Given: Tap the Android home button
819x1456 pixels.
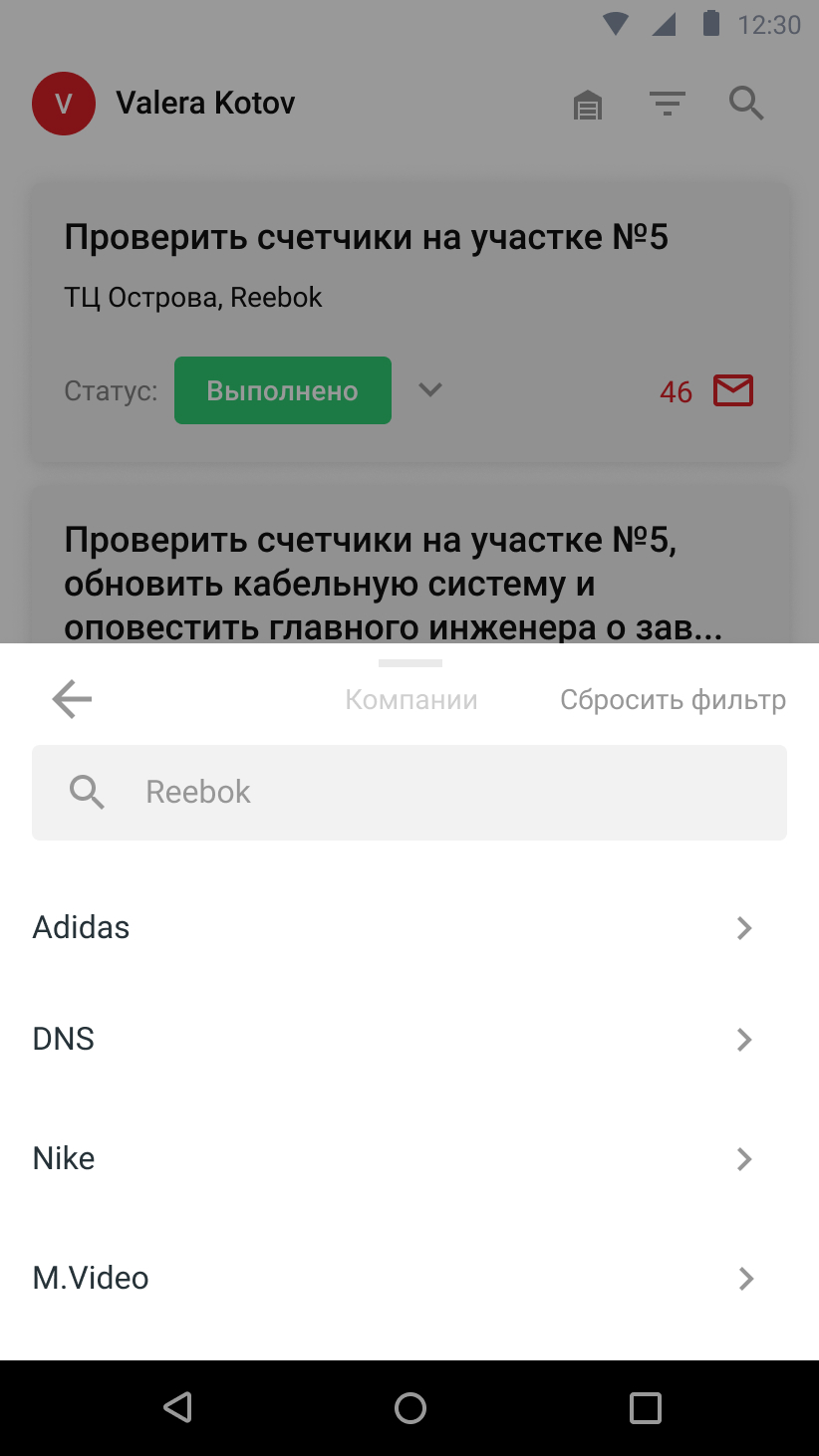Looking at the screenshot, I should [x=409, y=1407].
